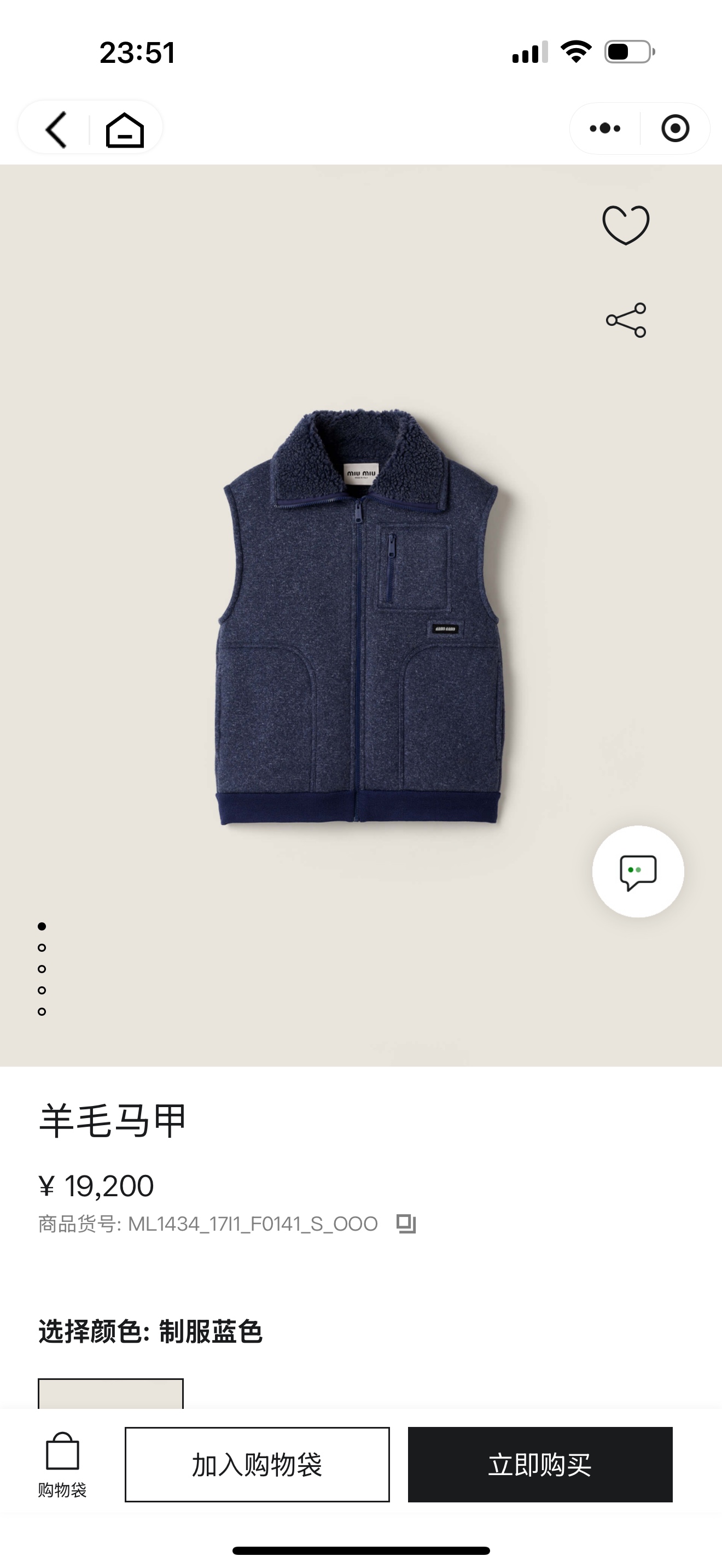Jump to the second image indicator dot
Image resolution: width=722 pixels, height=1568 pixels.
click(42, 947)
